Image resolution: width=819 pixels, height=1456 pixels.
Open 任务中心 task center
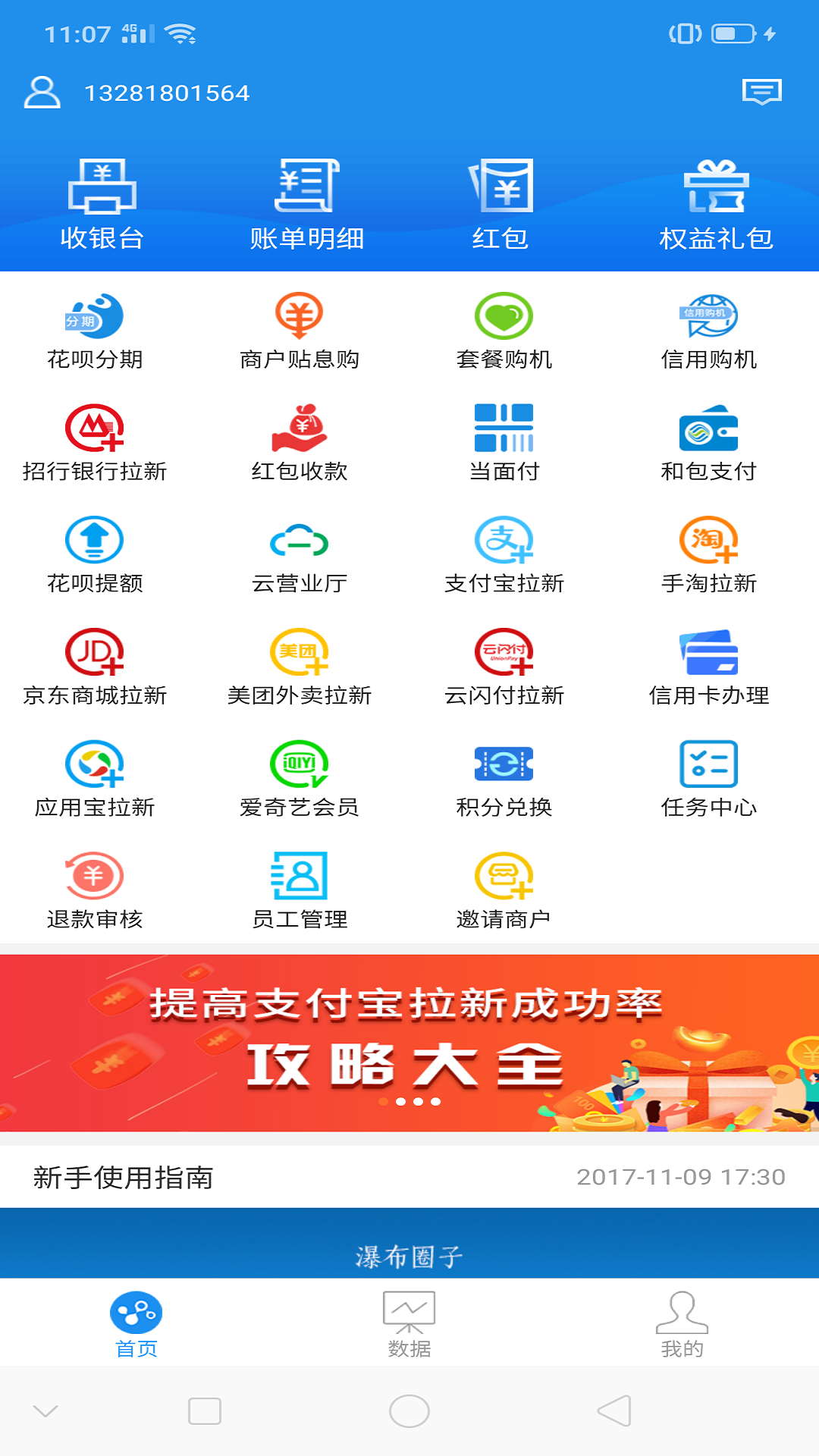[x=709, y=779]
